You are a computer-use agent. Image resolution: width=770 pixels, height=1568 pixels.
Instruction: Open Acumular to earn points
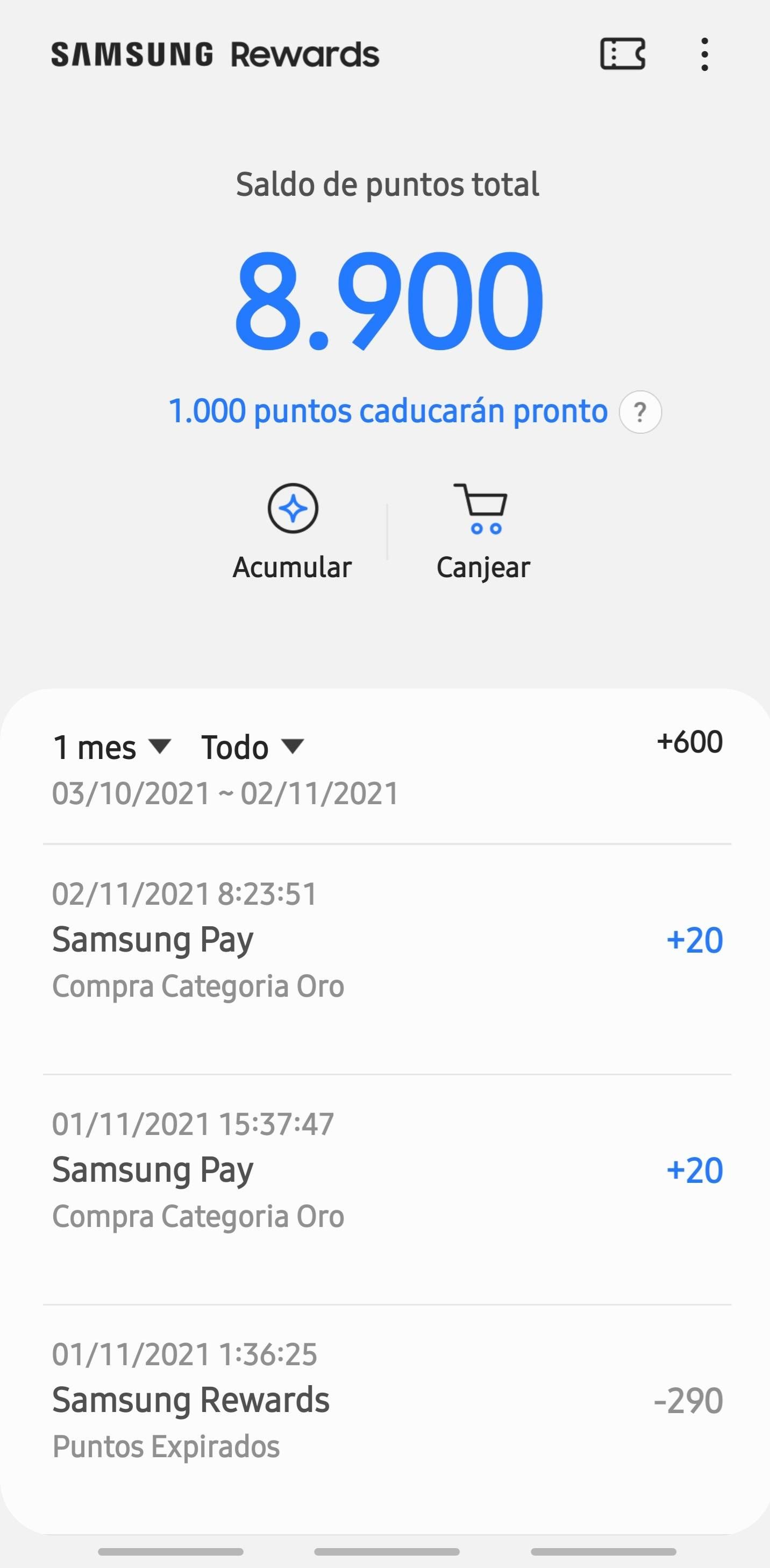292,531
